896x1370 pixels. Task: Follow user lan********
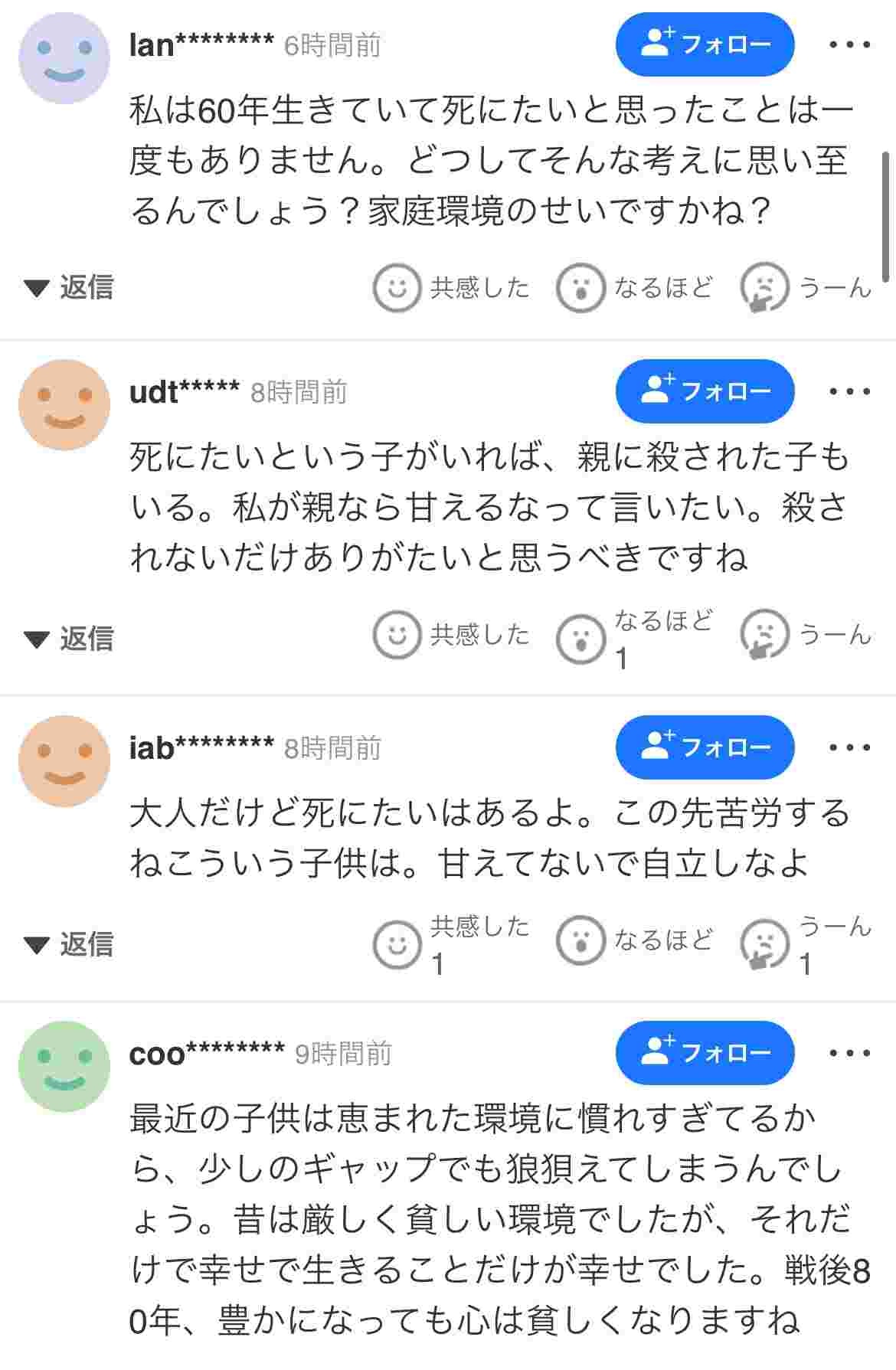(x=705, y=44)
